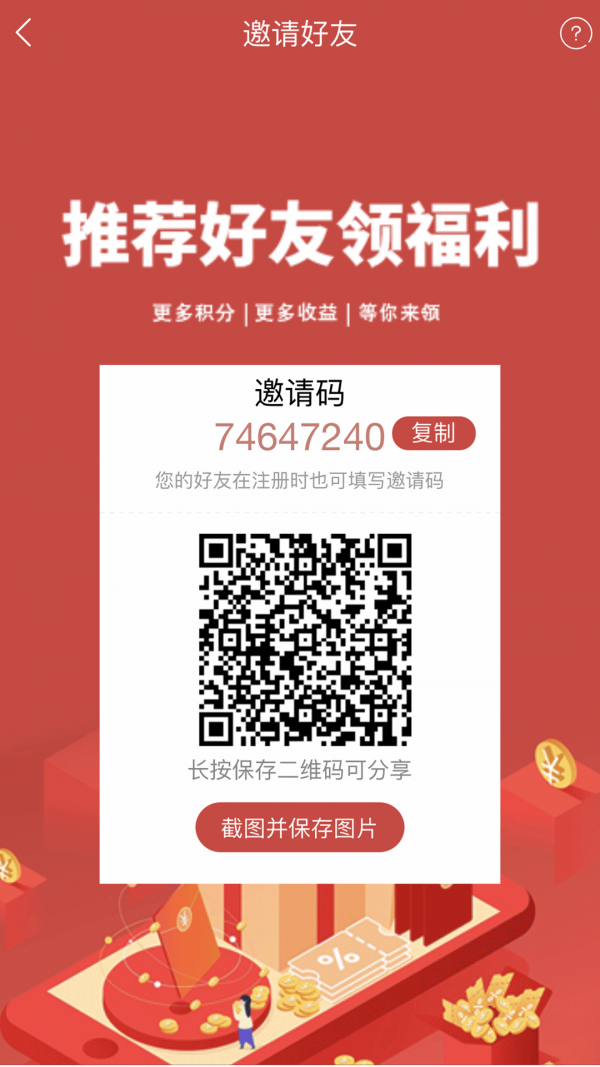This screenshot has height=1067, width=600.
Task: Open the help question mark icon
Action: click(x=575, y=34)
